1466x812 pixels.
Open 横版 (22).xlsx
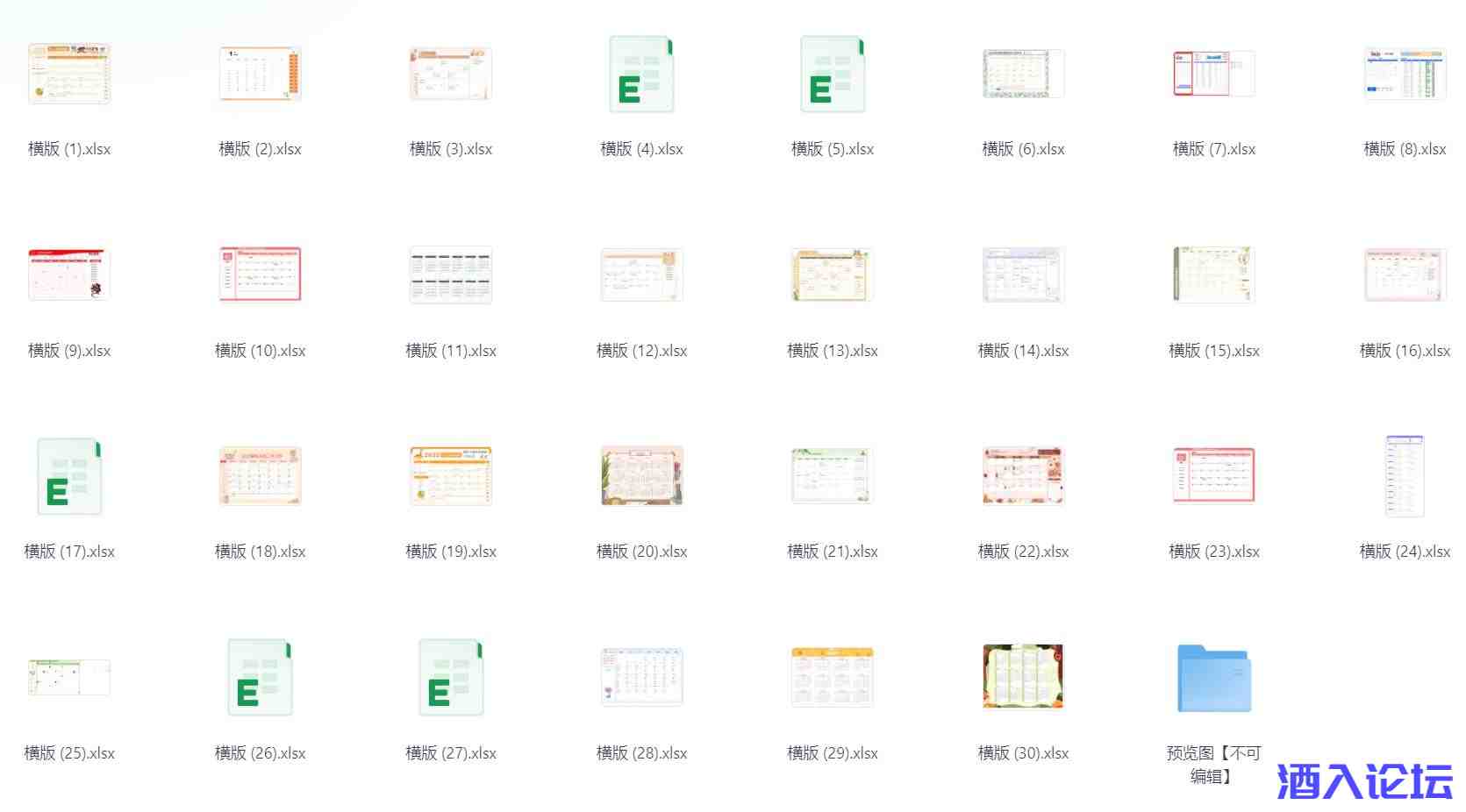(1023, 477)
